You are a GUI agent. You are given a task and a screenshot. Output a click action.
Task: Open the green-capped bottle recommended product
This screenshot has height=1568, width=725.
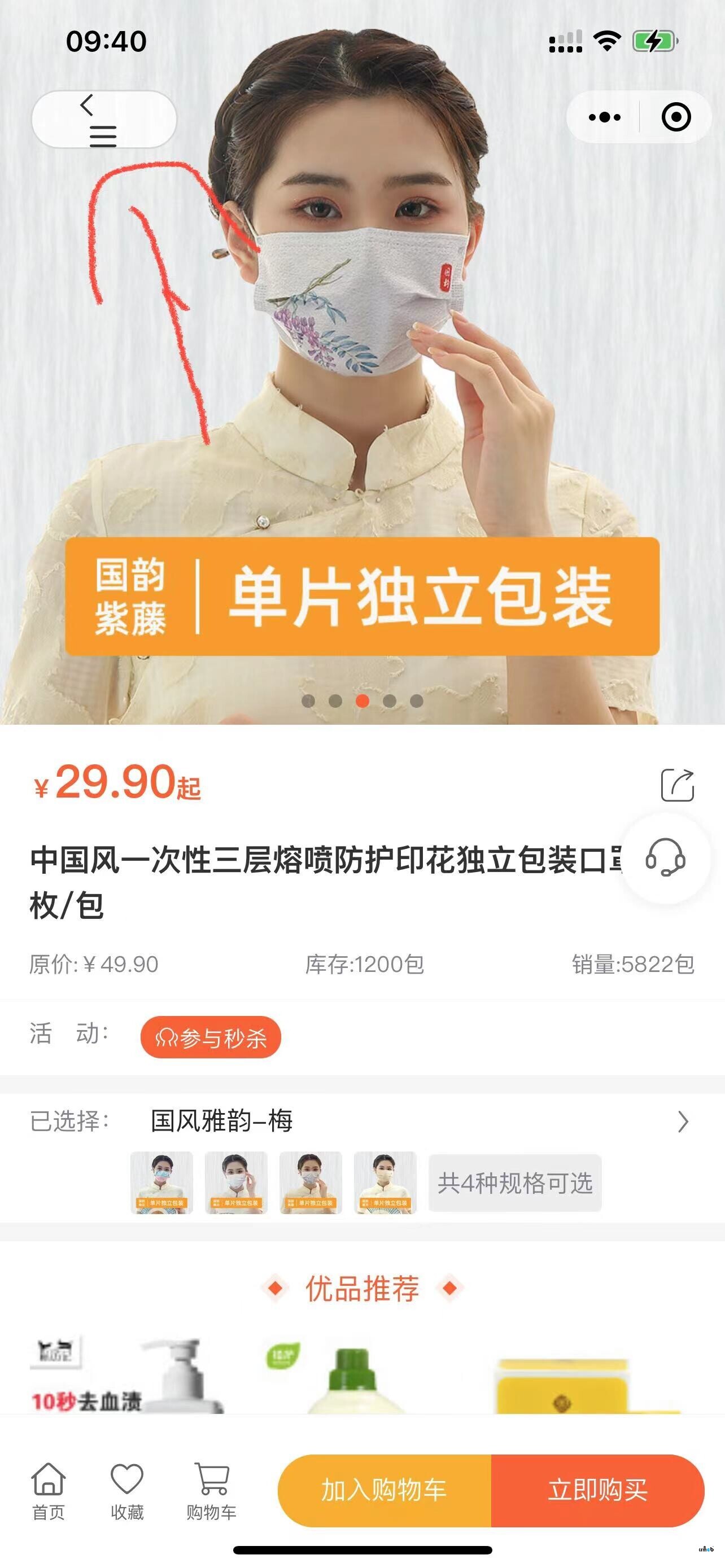(x=353, y=1377)
